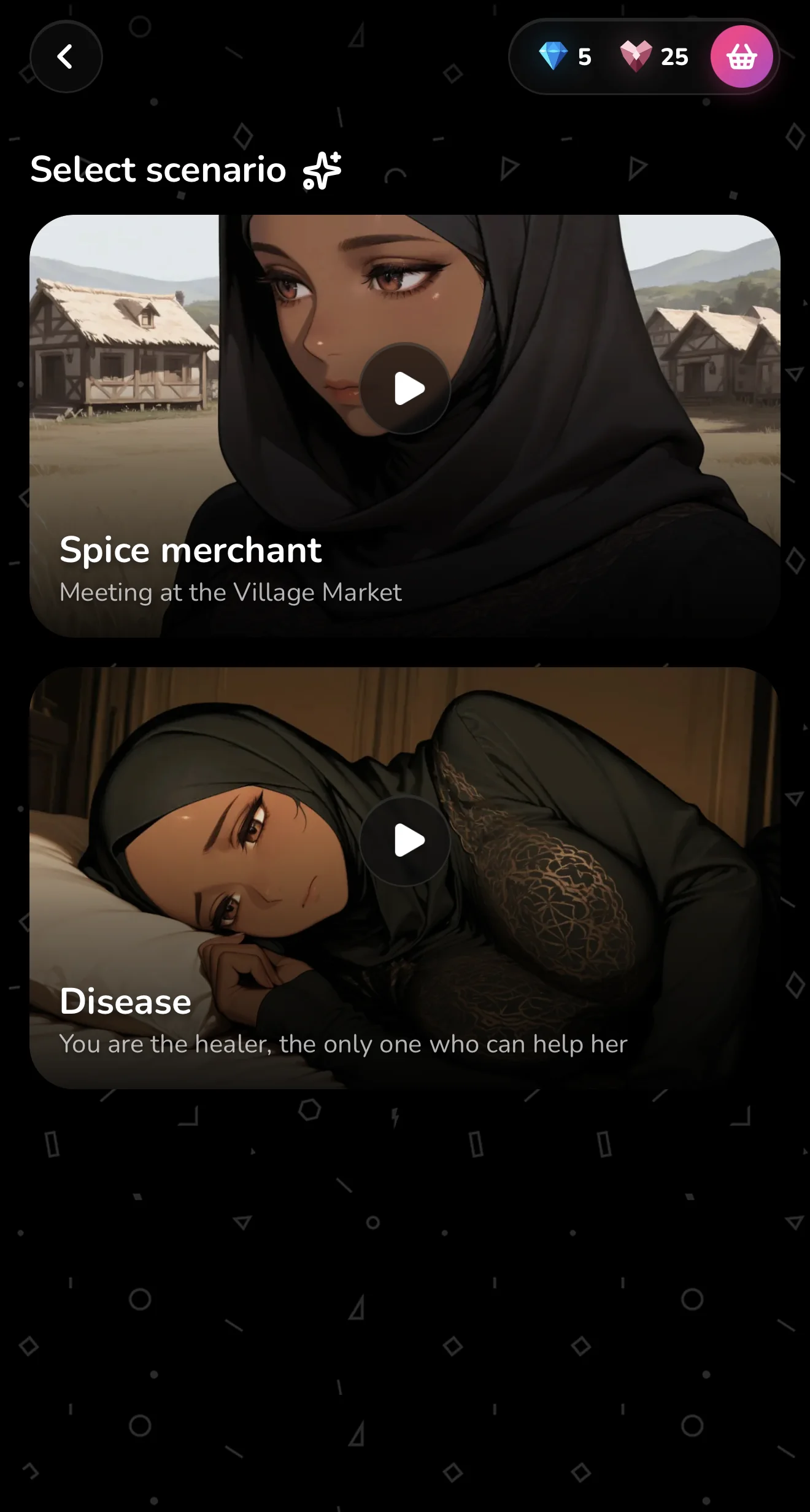Screen dimensions: 810x1512
Task: Play the Disease scenario
Action: pyautogui.click(x=405, y=840)
